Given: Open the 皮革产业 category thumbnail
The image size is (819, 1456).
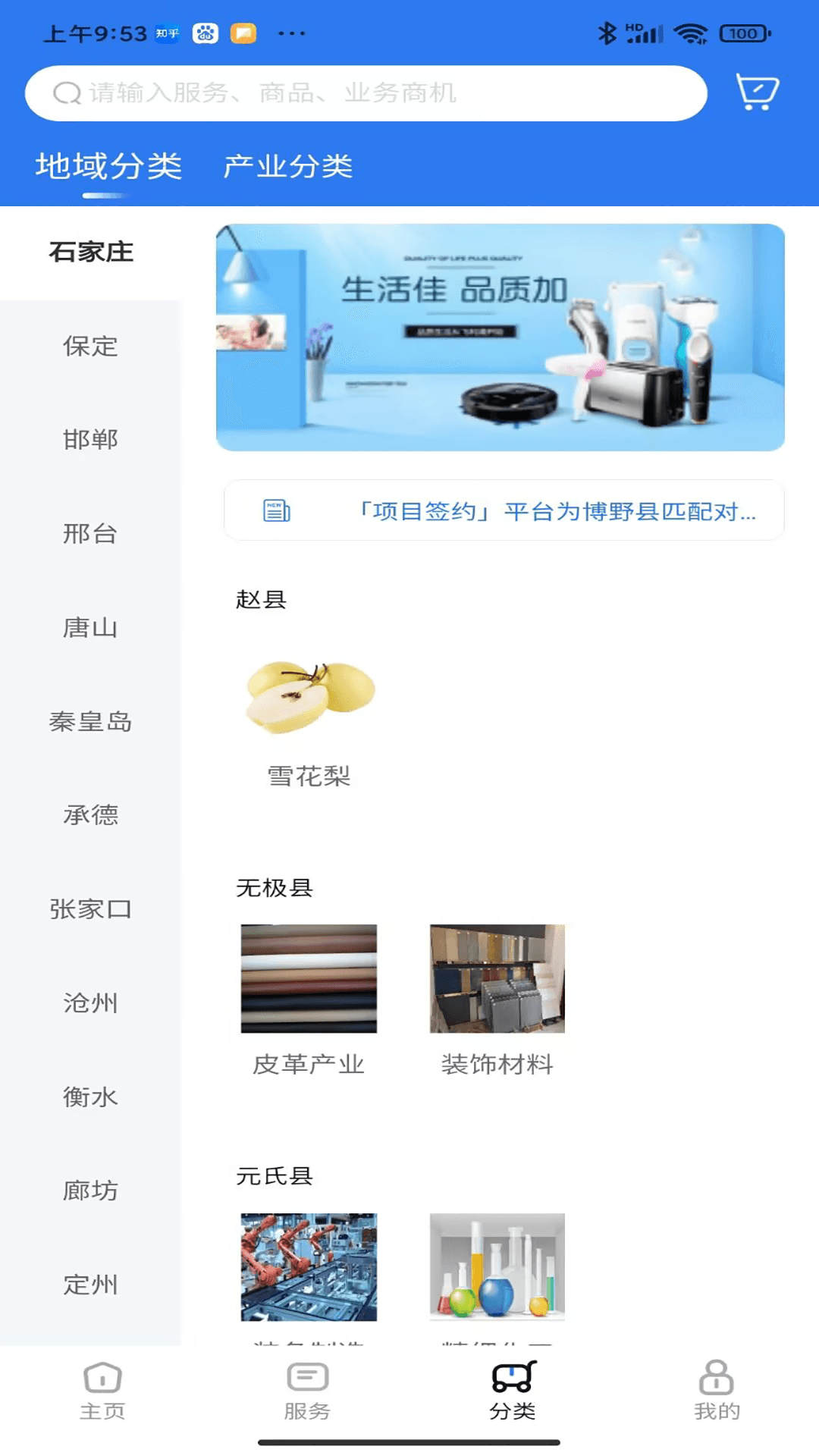Looking at the screenshot, I should coord(309,979).
